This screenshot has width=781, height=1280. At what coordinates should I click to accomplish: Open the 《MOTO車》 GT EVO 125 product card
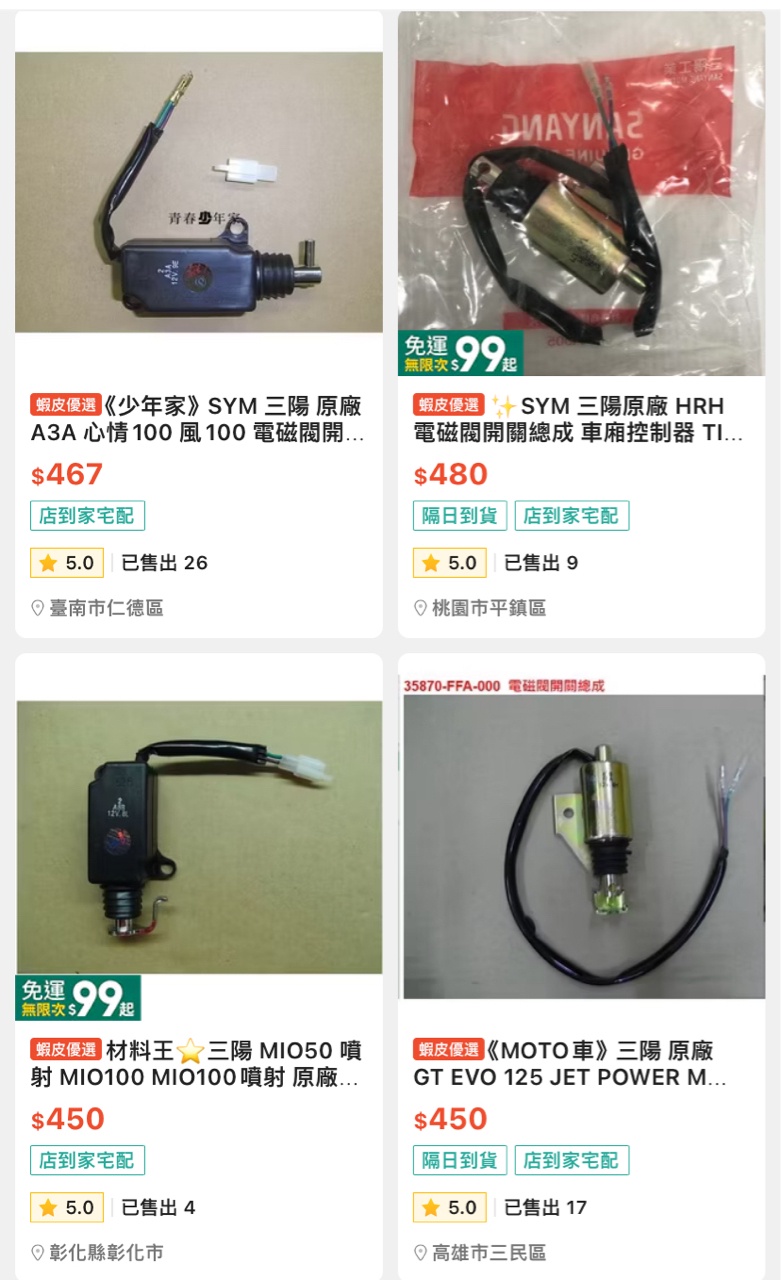[581, 967]
